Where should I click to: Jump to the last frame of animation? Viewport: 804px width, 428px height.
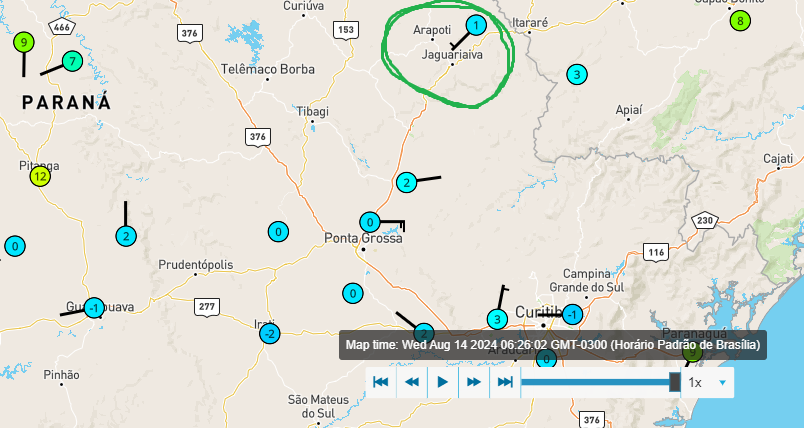pos(505,382)
